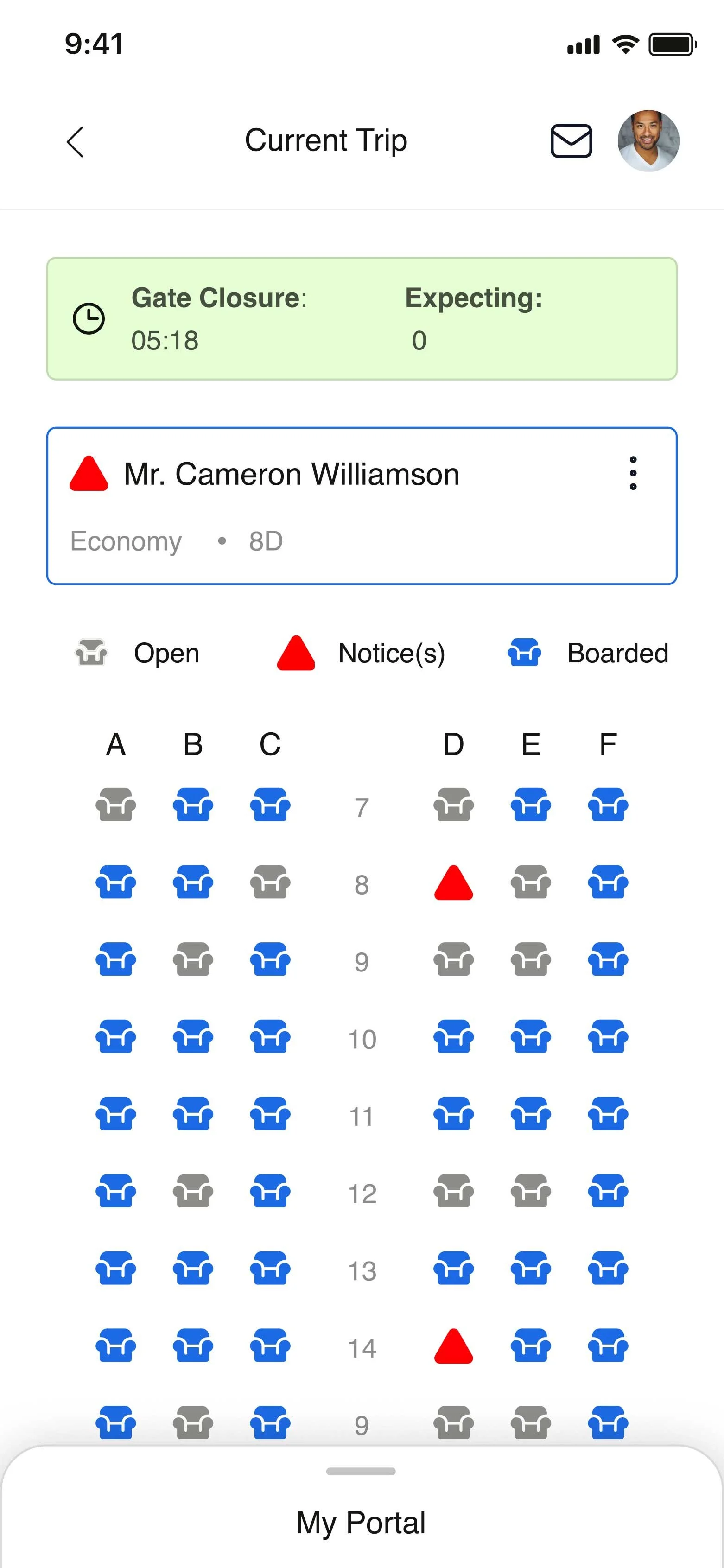Select boarded seat 13F
The width and height of the screenshot is (724, 1568).
[608, 1268]
